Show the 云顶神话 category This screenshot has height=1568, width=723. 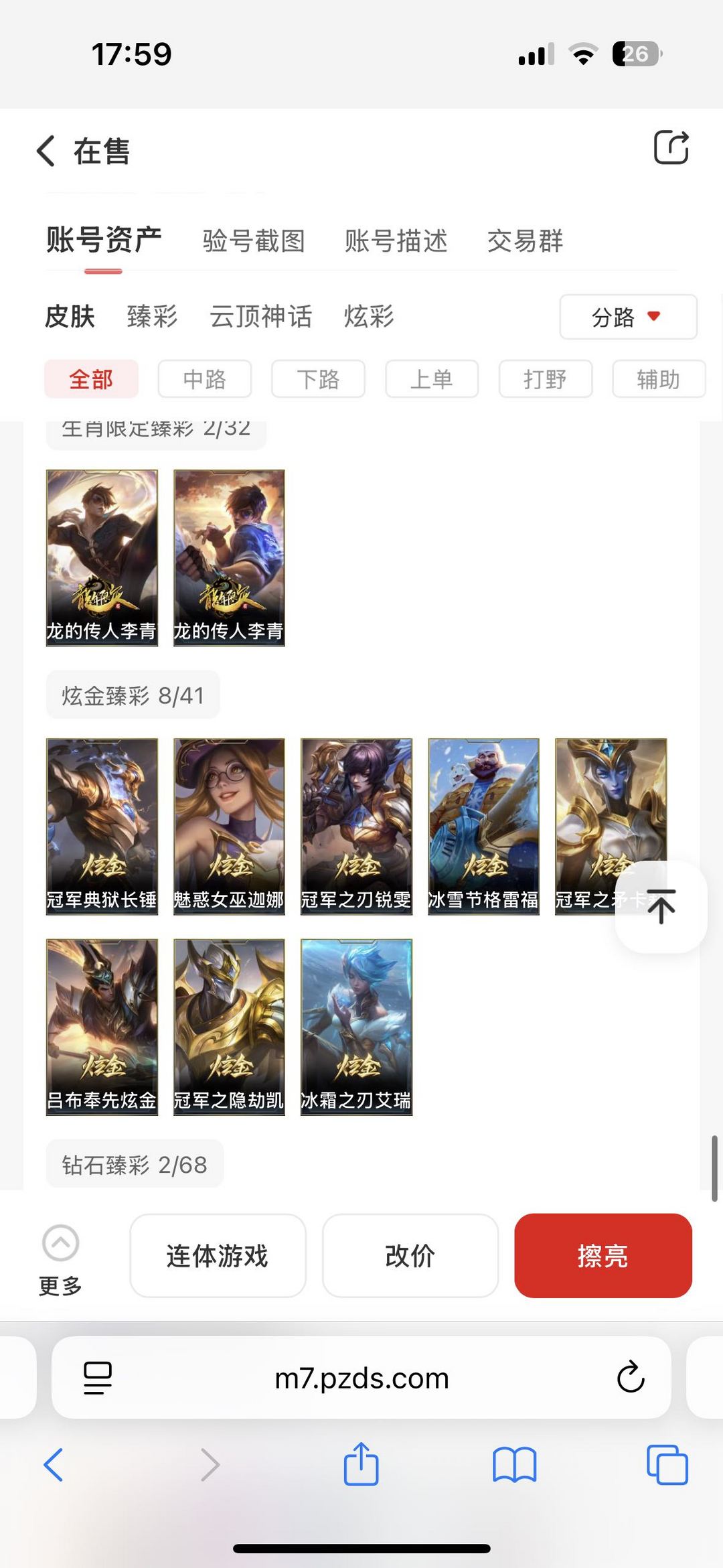[260, 316]
